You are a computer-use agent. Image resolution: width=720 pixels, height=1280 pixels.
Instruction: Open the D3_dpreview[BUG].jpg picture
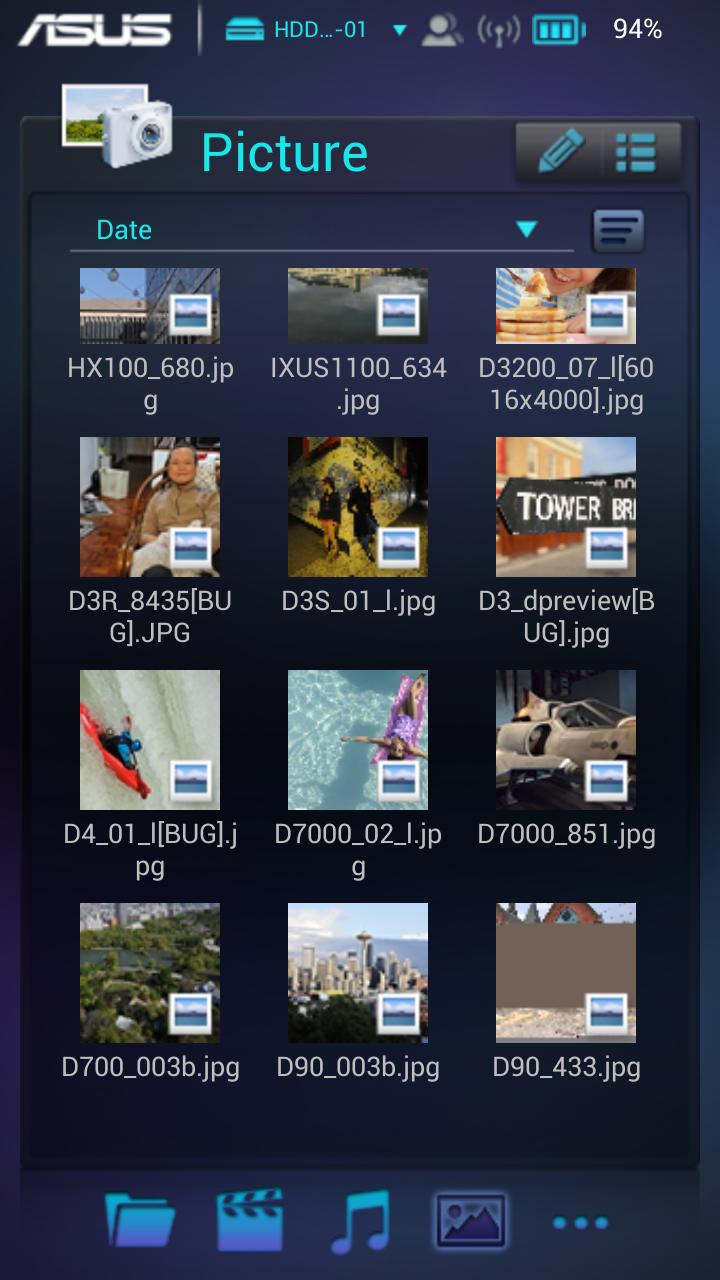click(566, 507)
